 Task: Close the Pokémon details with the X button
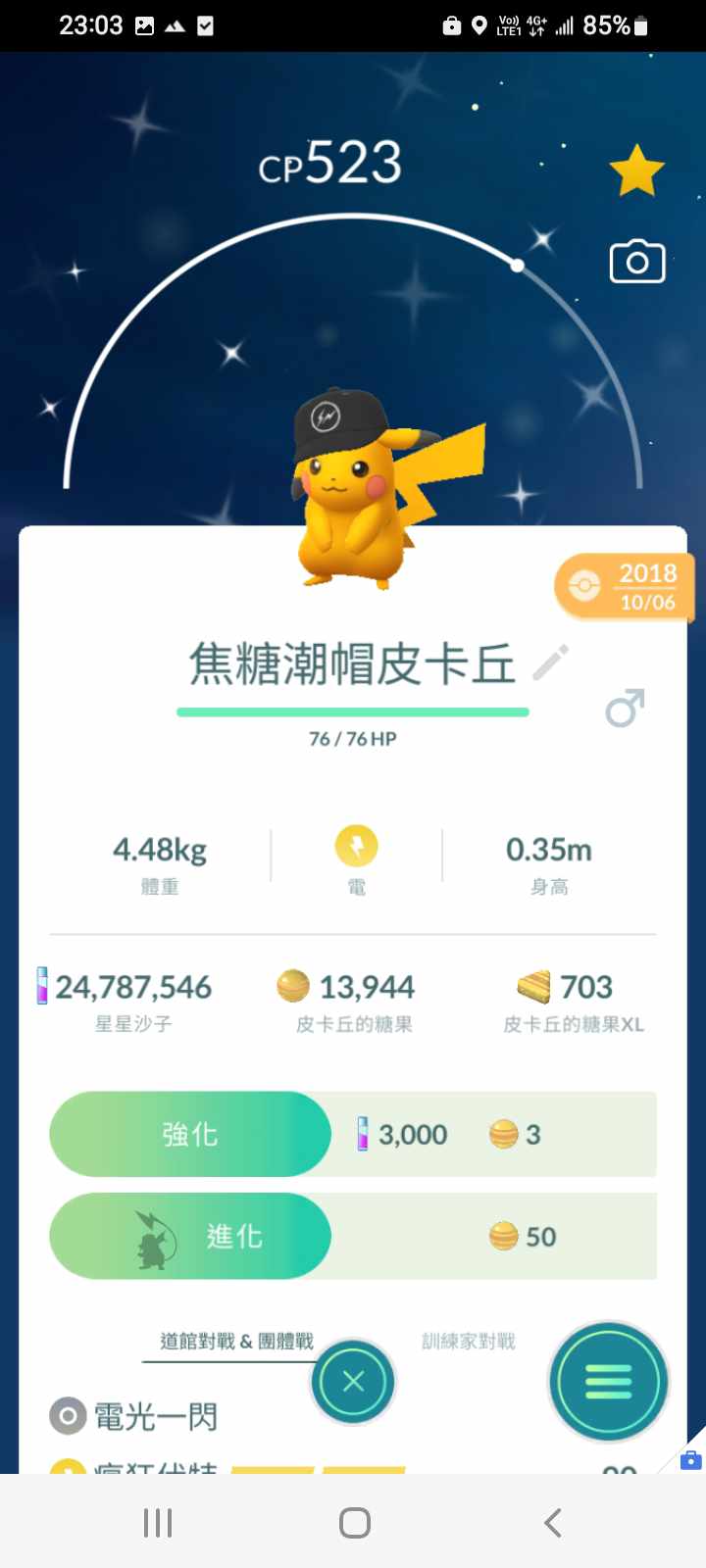coord(353,1382)
